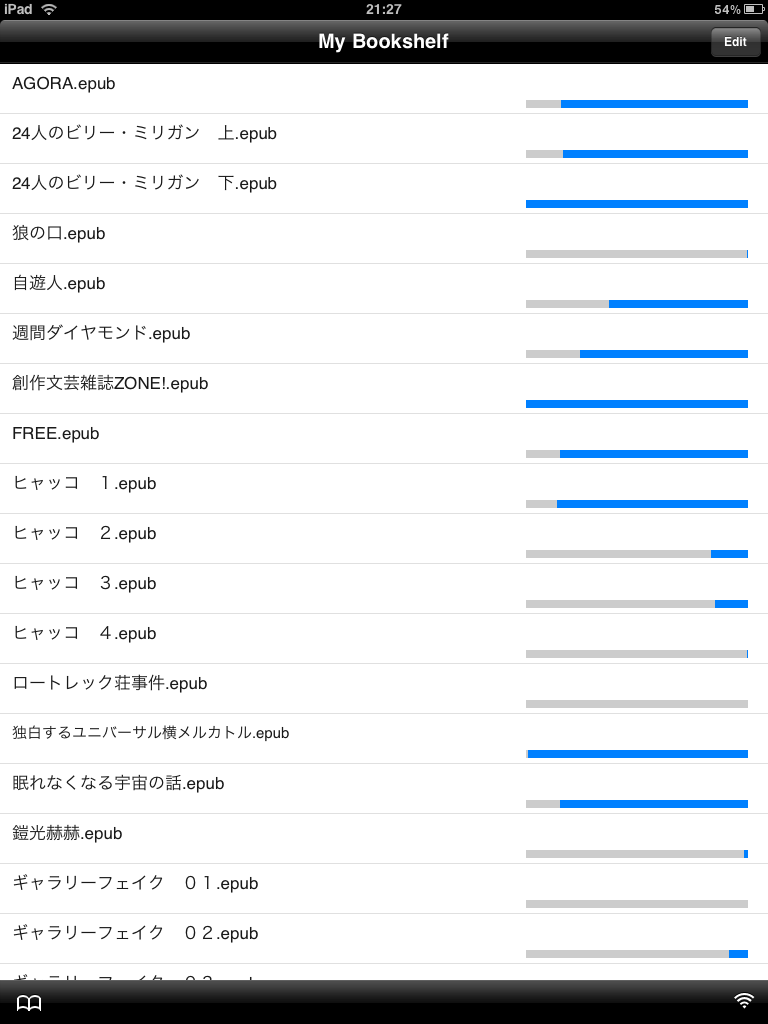Select 自遊人.epub

coord(59,284)
